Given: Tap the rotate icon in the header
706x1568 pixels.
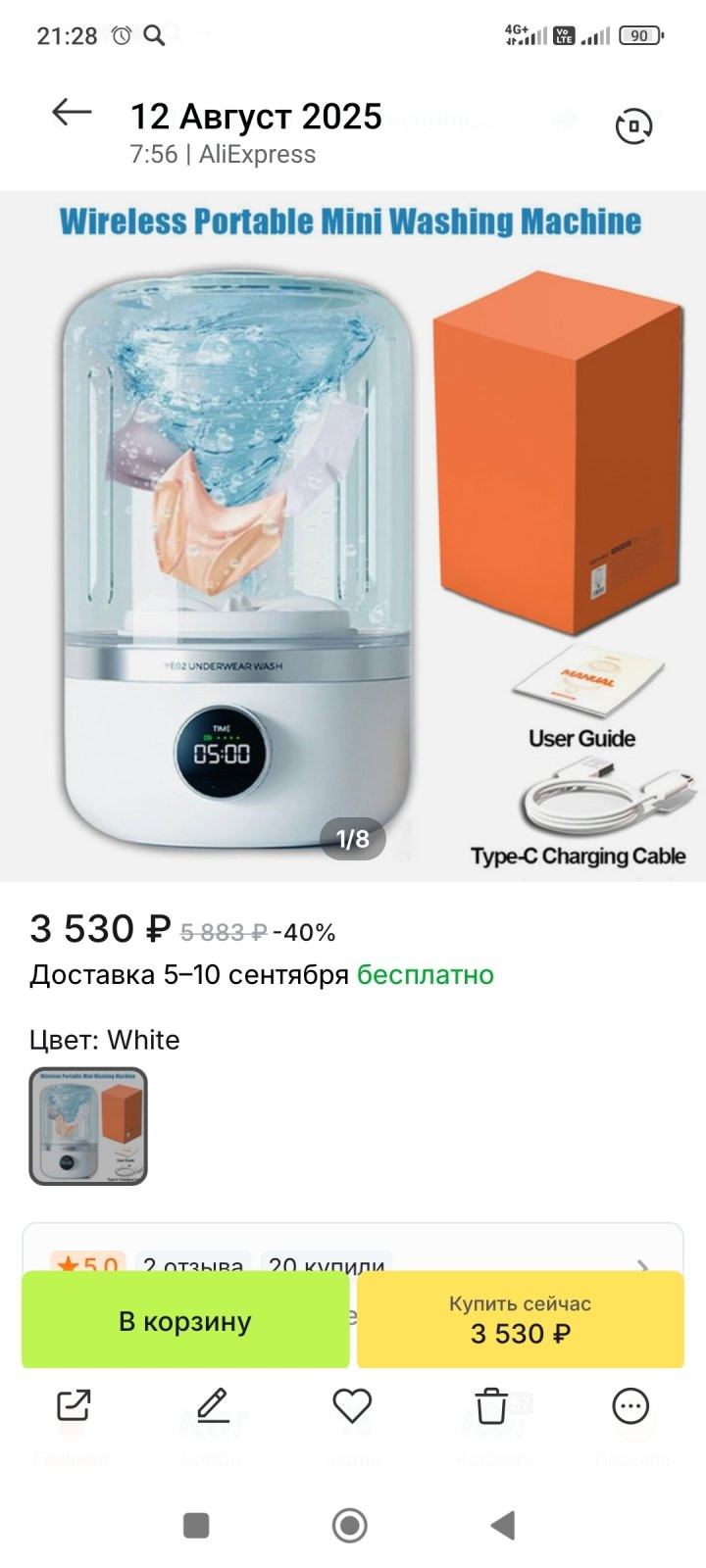Looking at the screenshot, I should click(633, 127).
